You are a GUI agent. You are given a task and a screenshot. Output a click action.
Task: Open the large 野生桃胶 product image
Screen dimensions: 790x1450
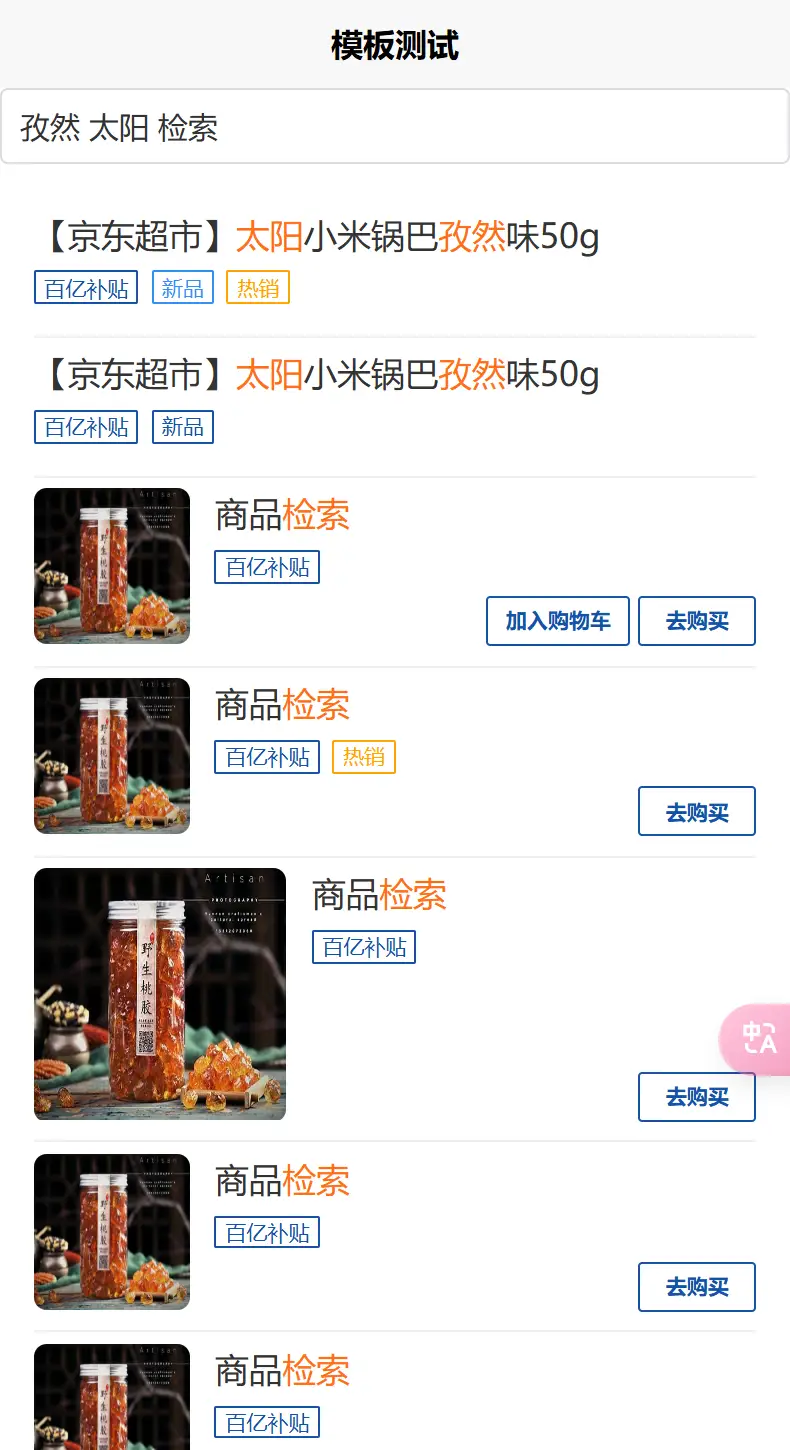click(x=160, y=994)
